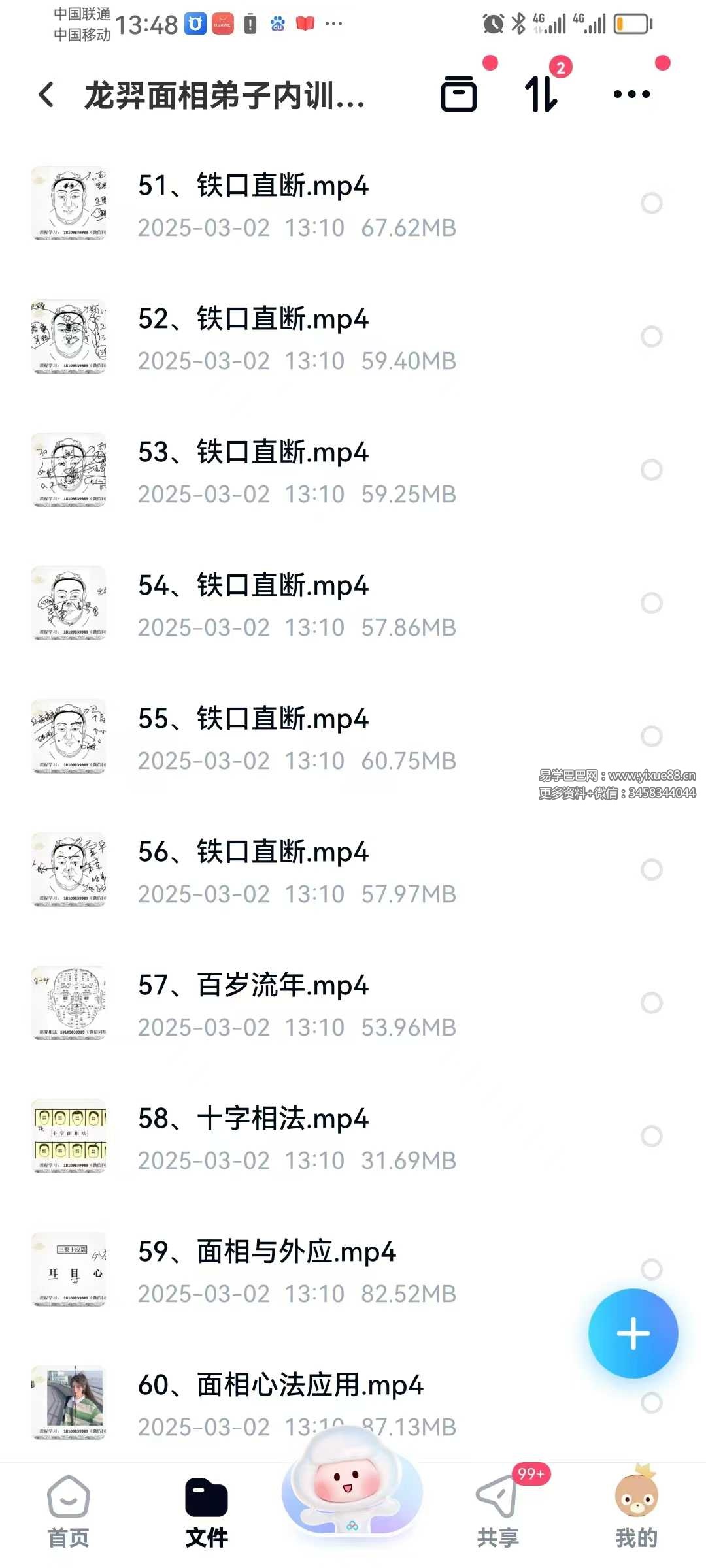Open video 51、铁口直断.mp4
Image resolution: width=706 pixels, height=1568 pixels.
[254, 186]
